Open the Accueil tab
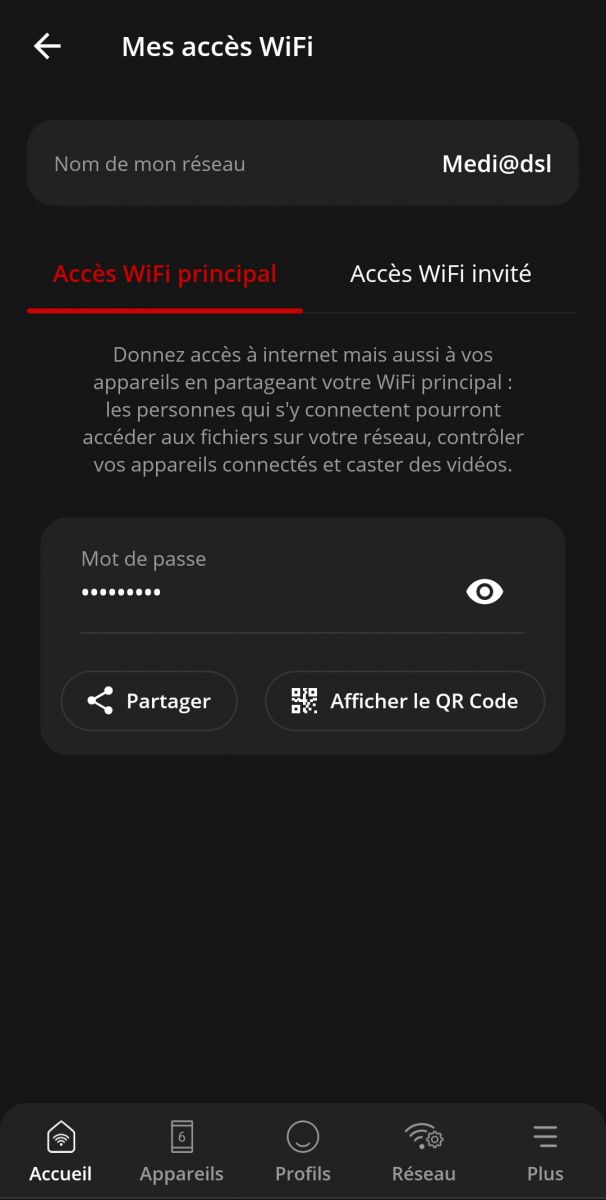Screen dimensions: 606x1200 [x=61, y=1151]
